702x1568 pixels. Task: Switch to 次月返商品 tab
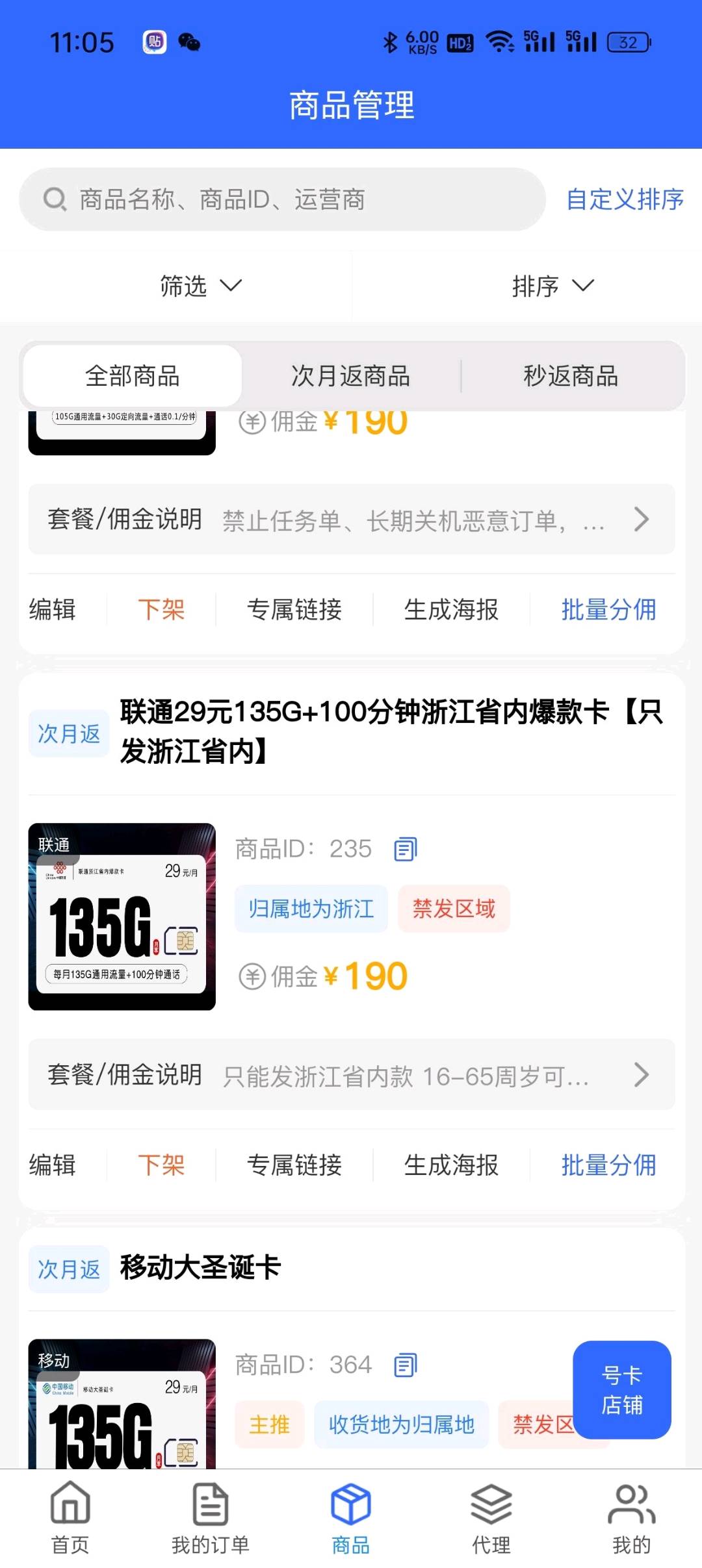[351, 376]
